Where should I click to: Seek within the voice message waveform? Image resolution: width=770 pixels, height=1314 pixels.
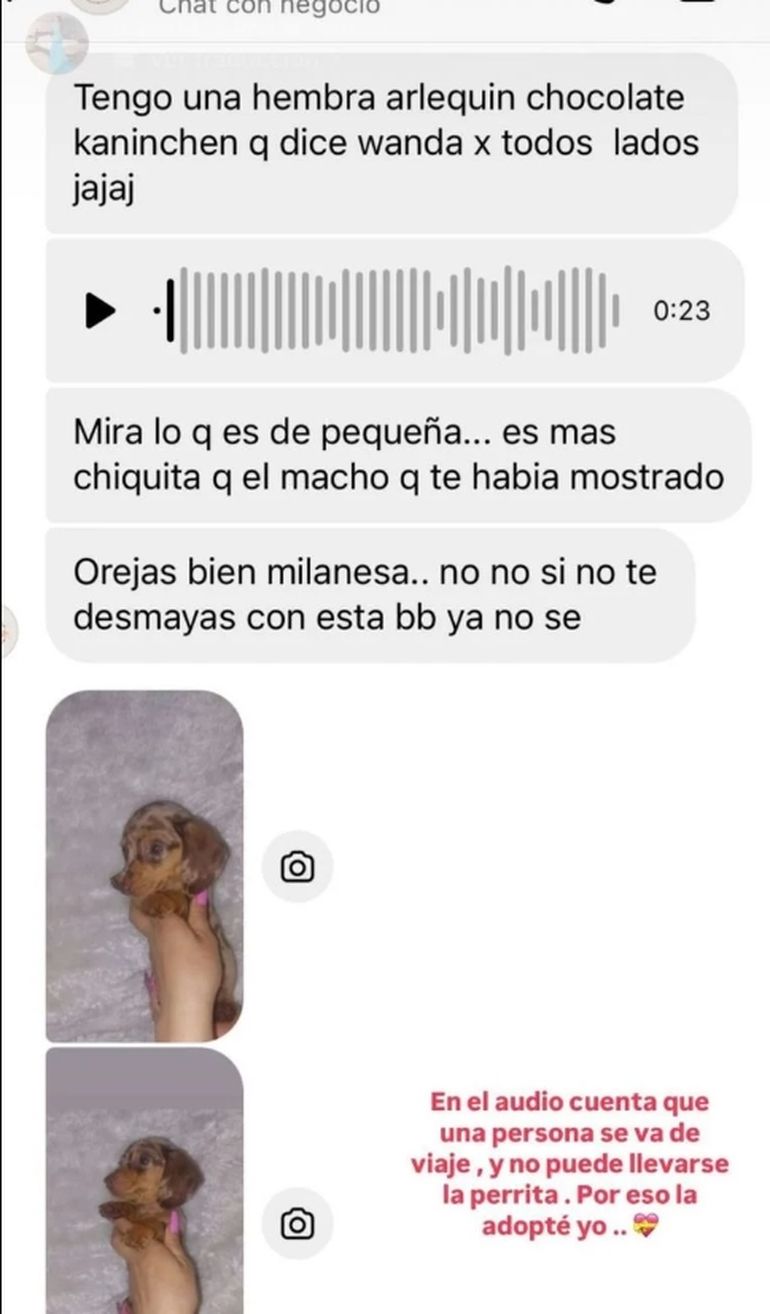click(395, 310)
